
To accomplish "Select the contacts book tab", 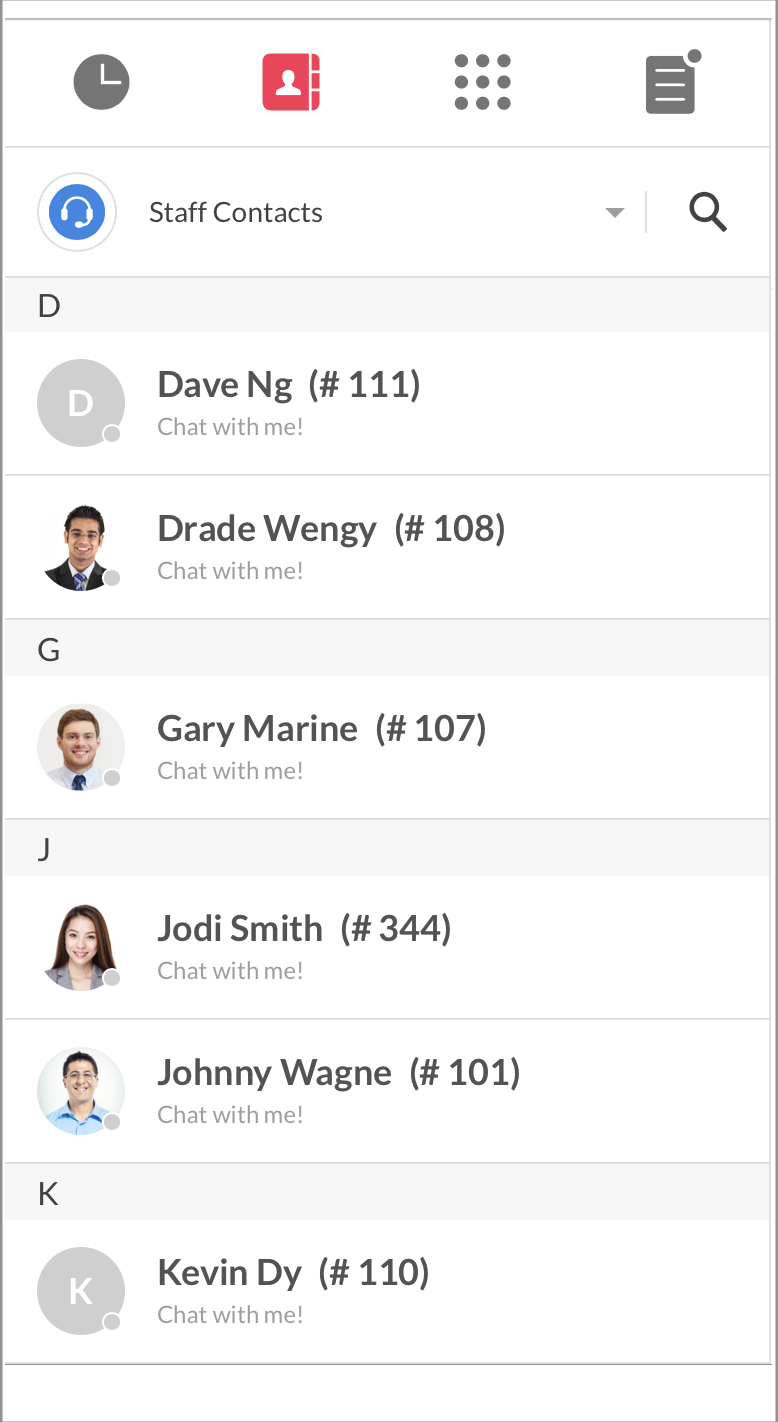I will (x=291, y=82).
